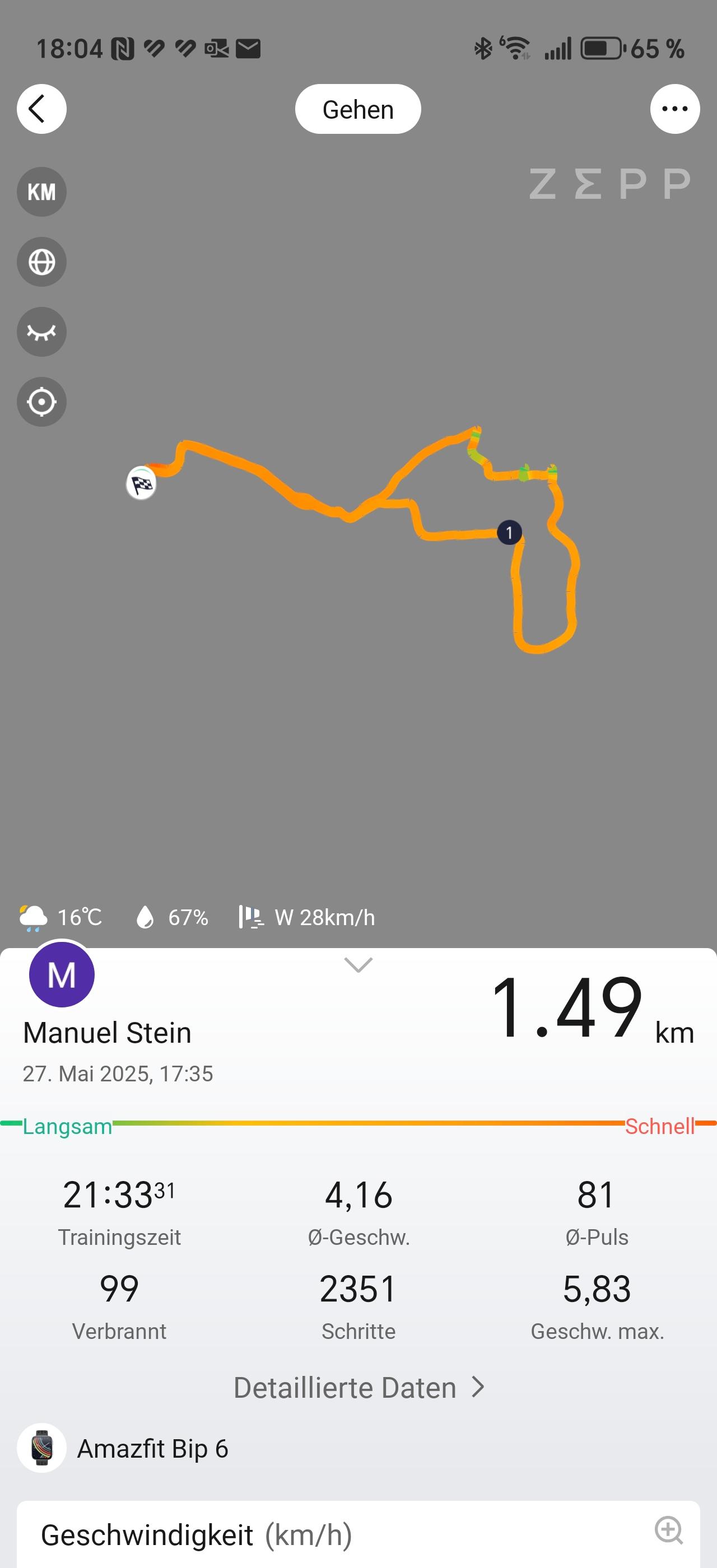Change the map type with globe icon
Screen dimensions: 717x1568
point(41,262)
